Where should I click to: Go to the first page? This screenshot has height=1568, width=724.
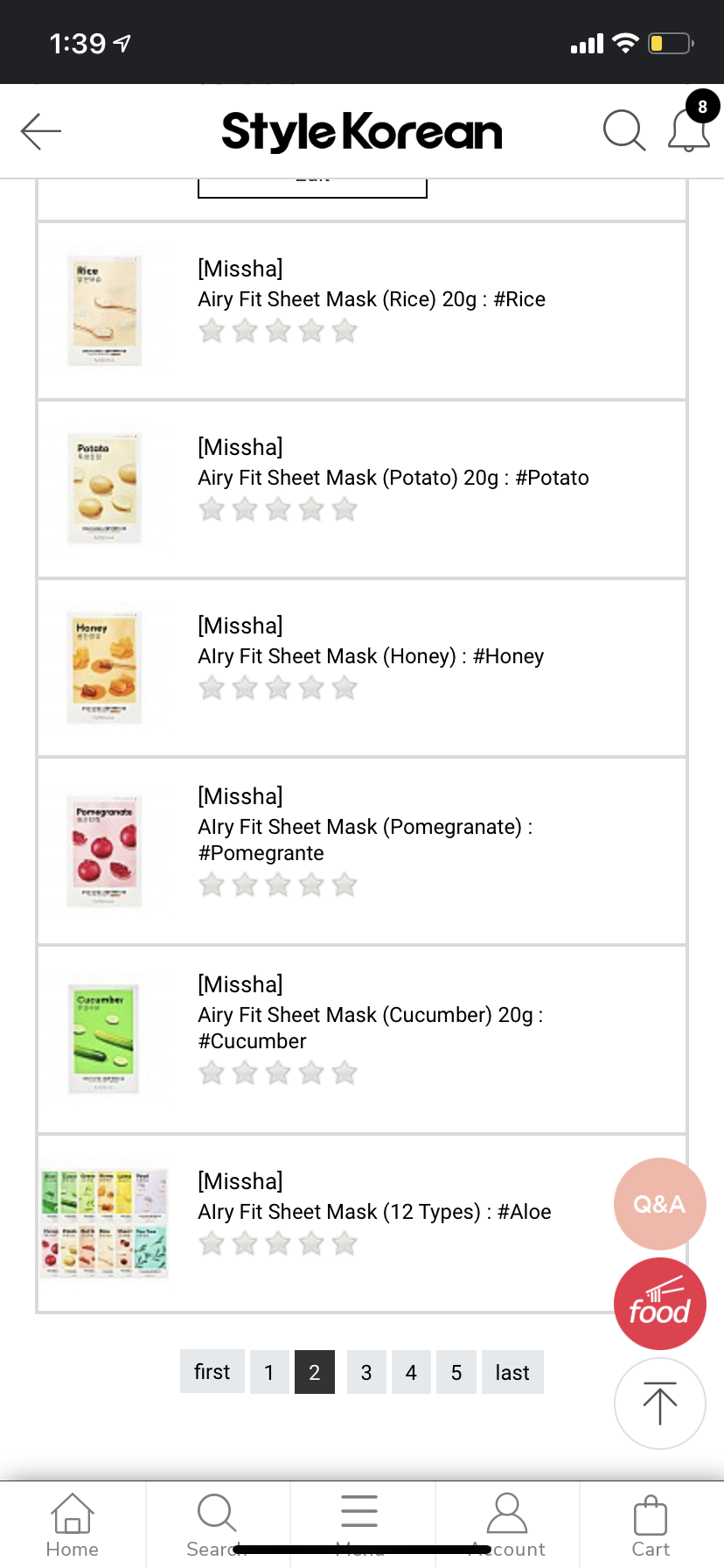click(212, 1372)
